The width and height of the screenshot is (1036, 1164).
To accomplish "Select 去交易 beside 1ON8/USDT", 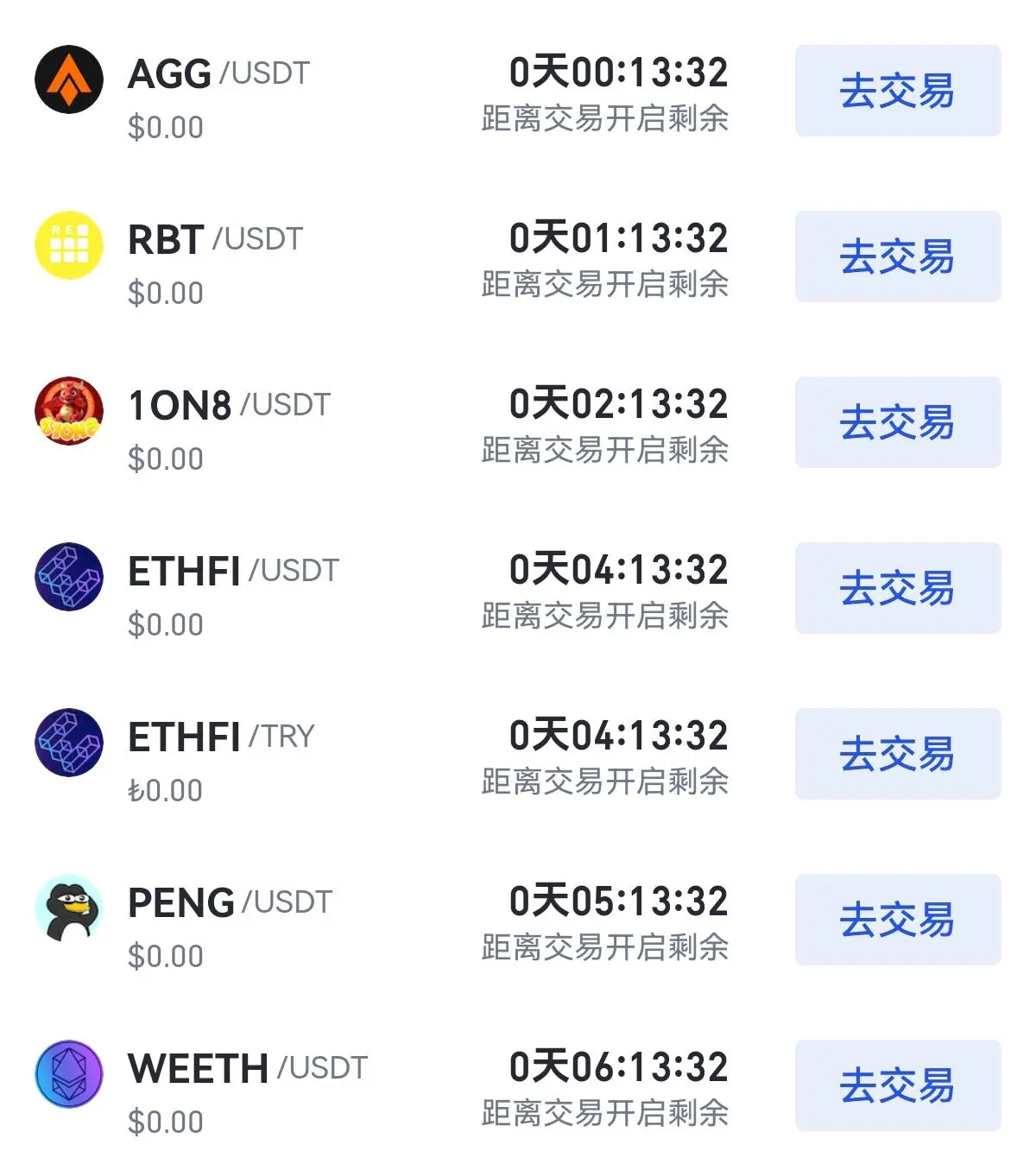I will (897, 422).
